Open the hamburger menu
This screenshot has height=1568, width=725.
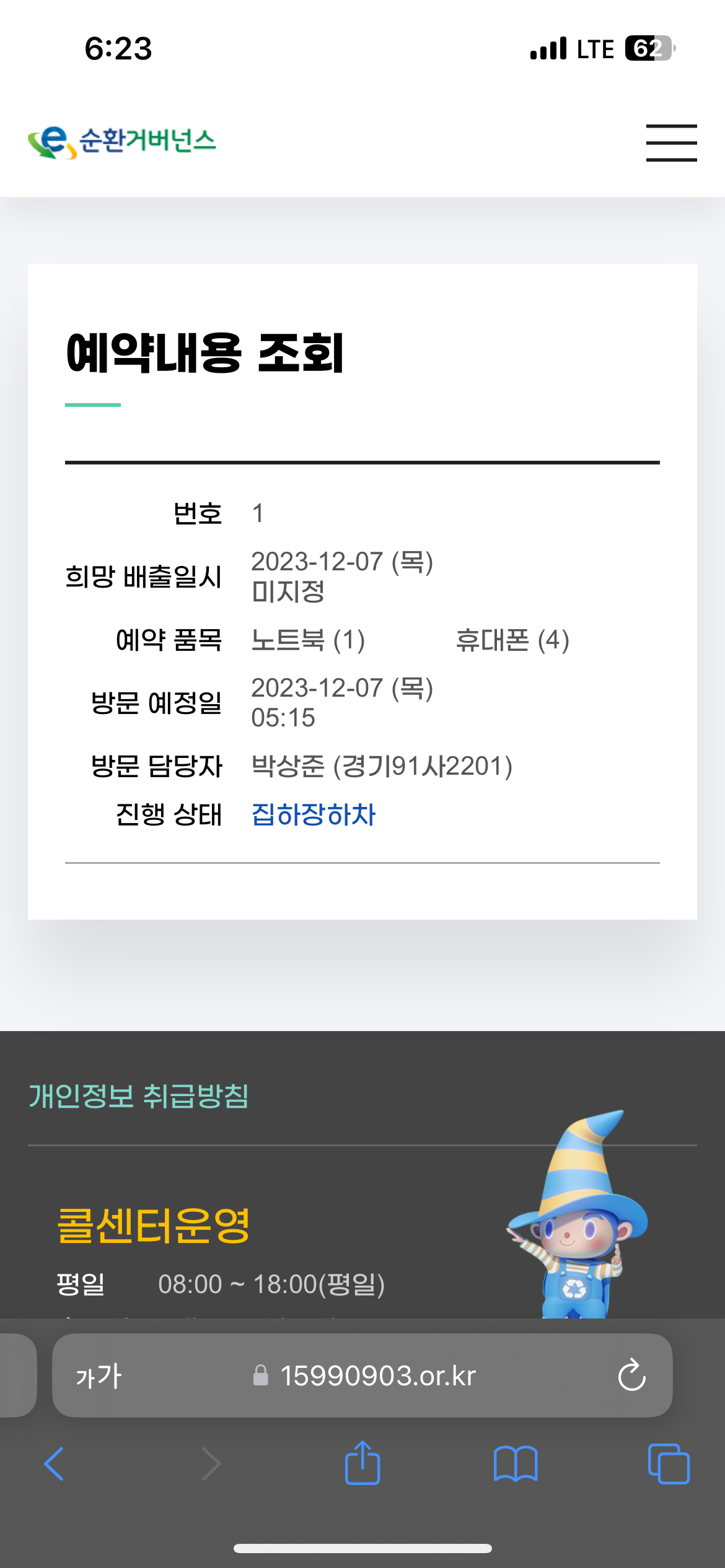point(671,142)
